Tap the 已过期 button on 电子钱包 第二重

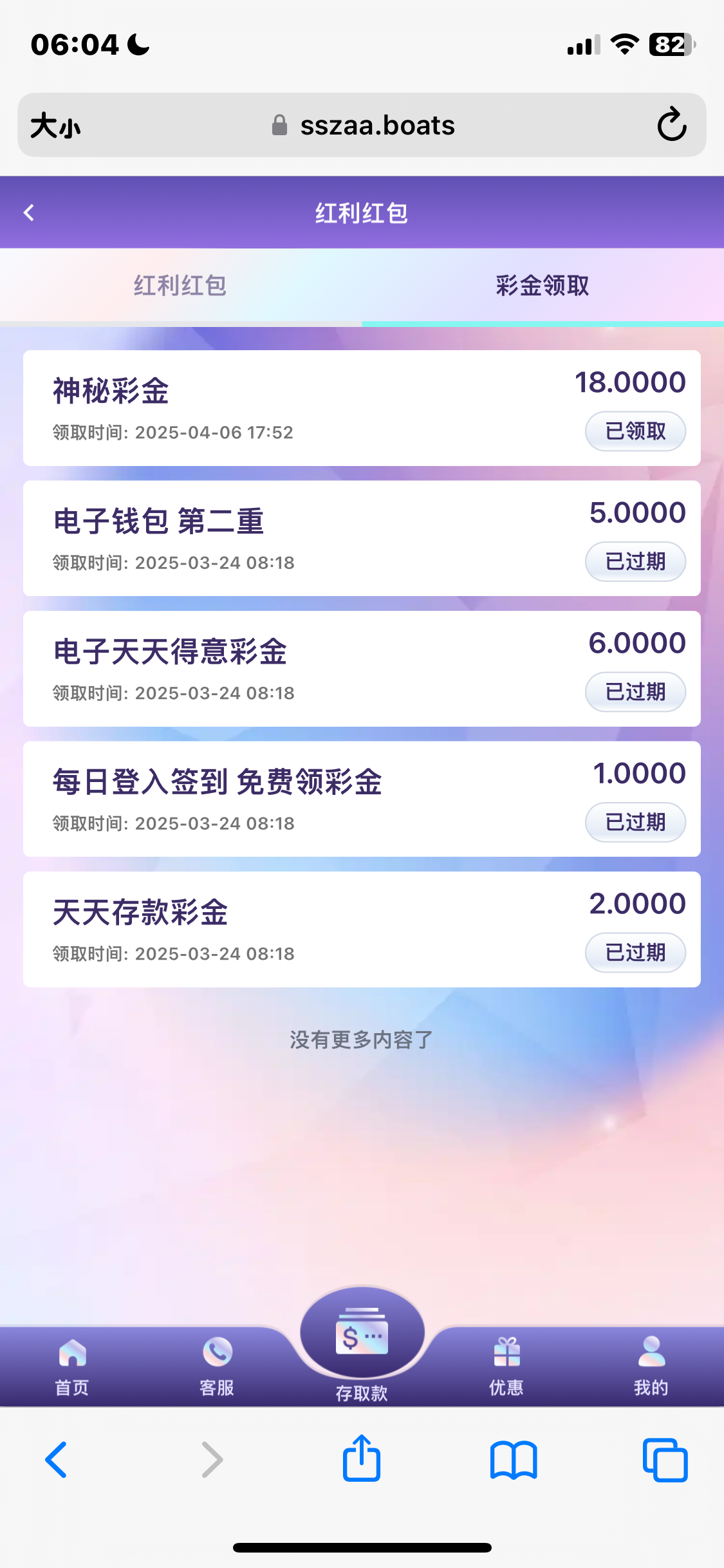[635, 561]
